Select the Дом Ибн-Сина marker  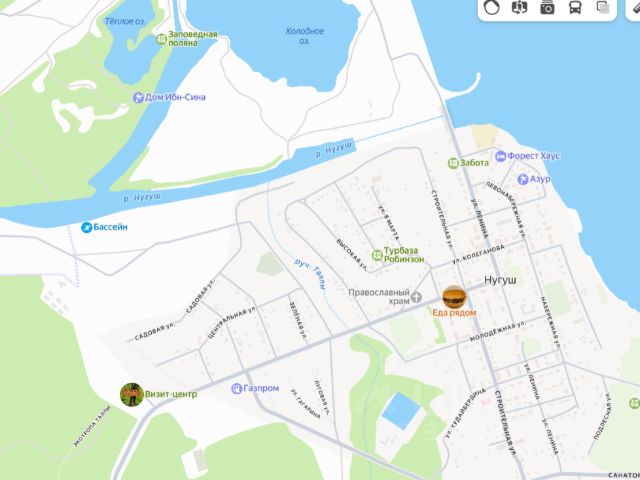pos(137,97)
